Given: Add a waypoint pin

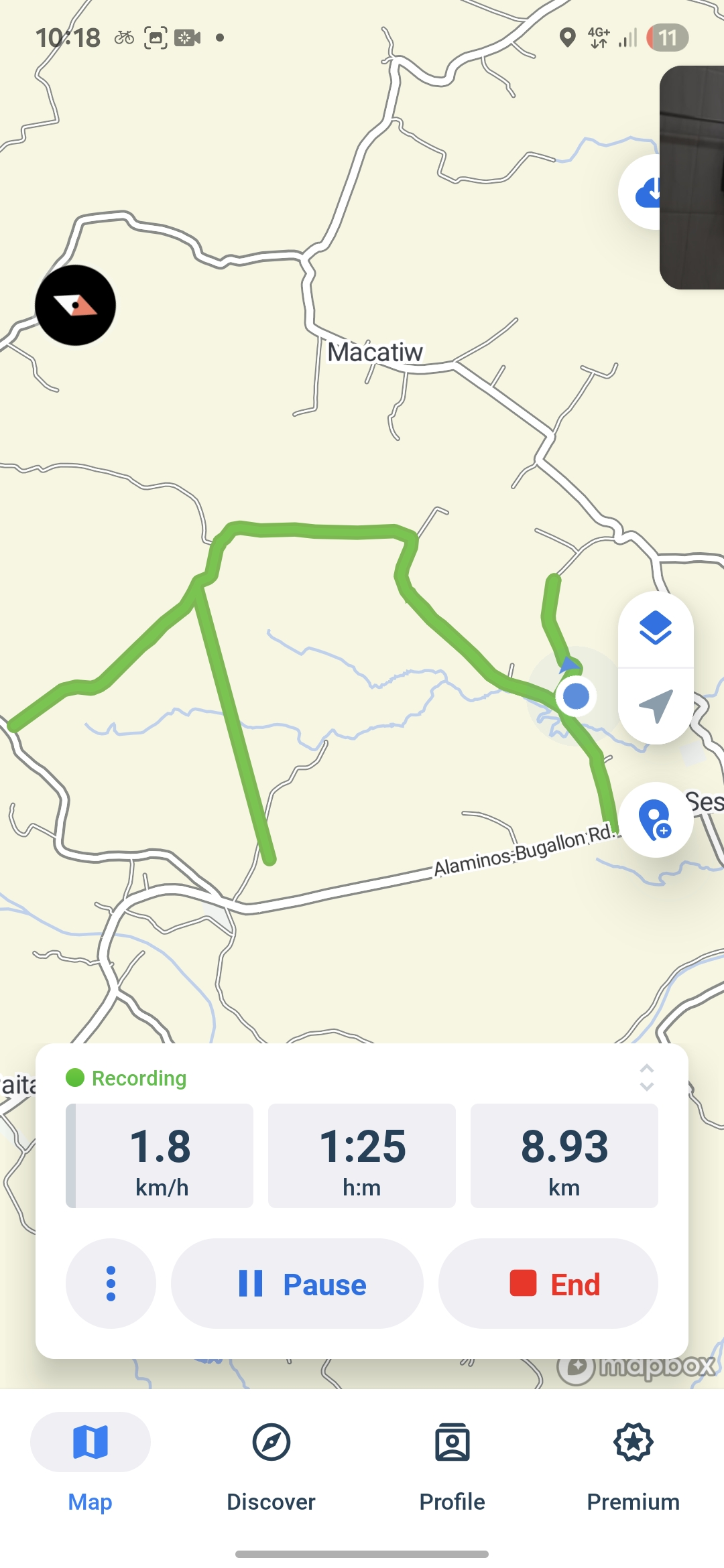Looking at the screenshot, I should [655, 820].
